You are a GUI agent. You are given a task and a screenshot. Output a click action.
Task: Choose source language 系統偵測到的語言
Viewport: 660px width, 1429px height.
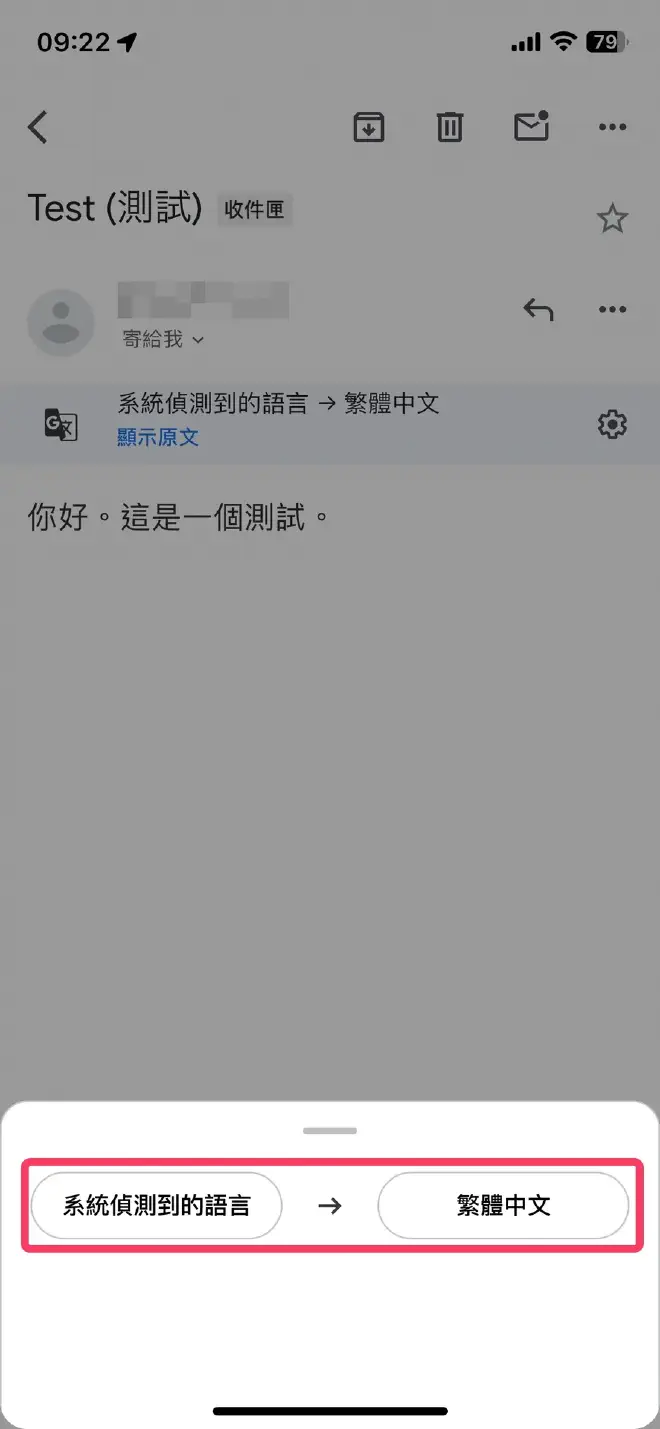click(156, 1205)
